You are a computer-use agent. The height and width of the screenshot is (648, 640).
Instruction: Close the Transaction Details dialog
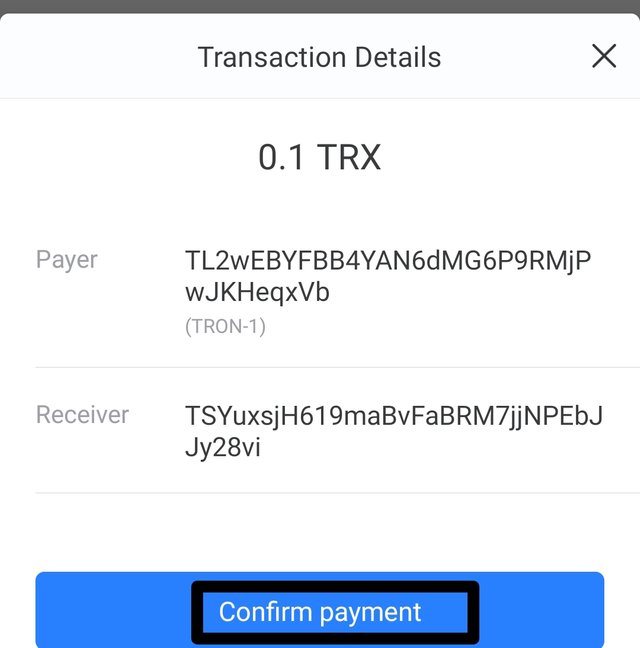tap(604, 57)
